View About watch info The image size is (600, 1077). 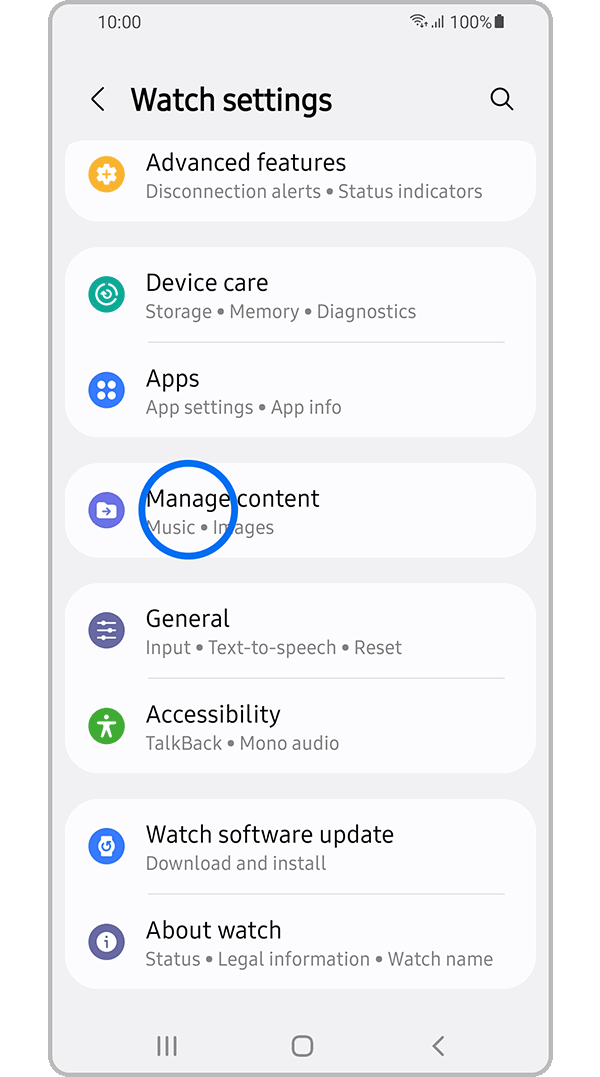point(300,943)
